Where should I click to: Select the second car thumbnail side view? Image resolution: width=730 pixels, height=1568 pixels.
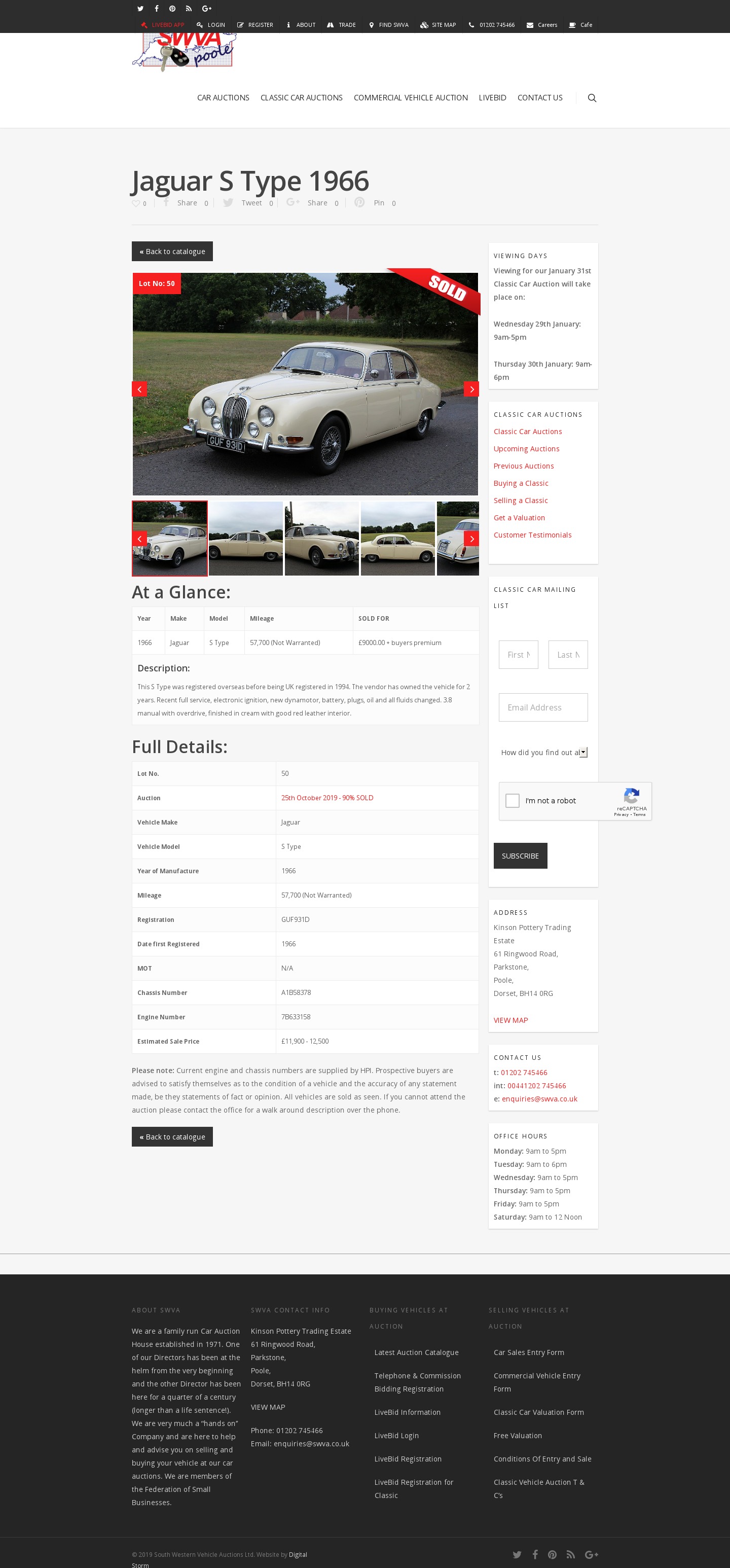coord(246,539)
